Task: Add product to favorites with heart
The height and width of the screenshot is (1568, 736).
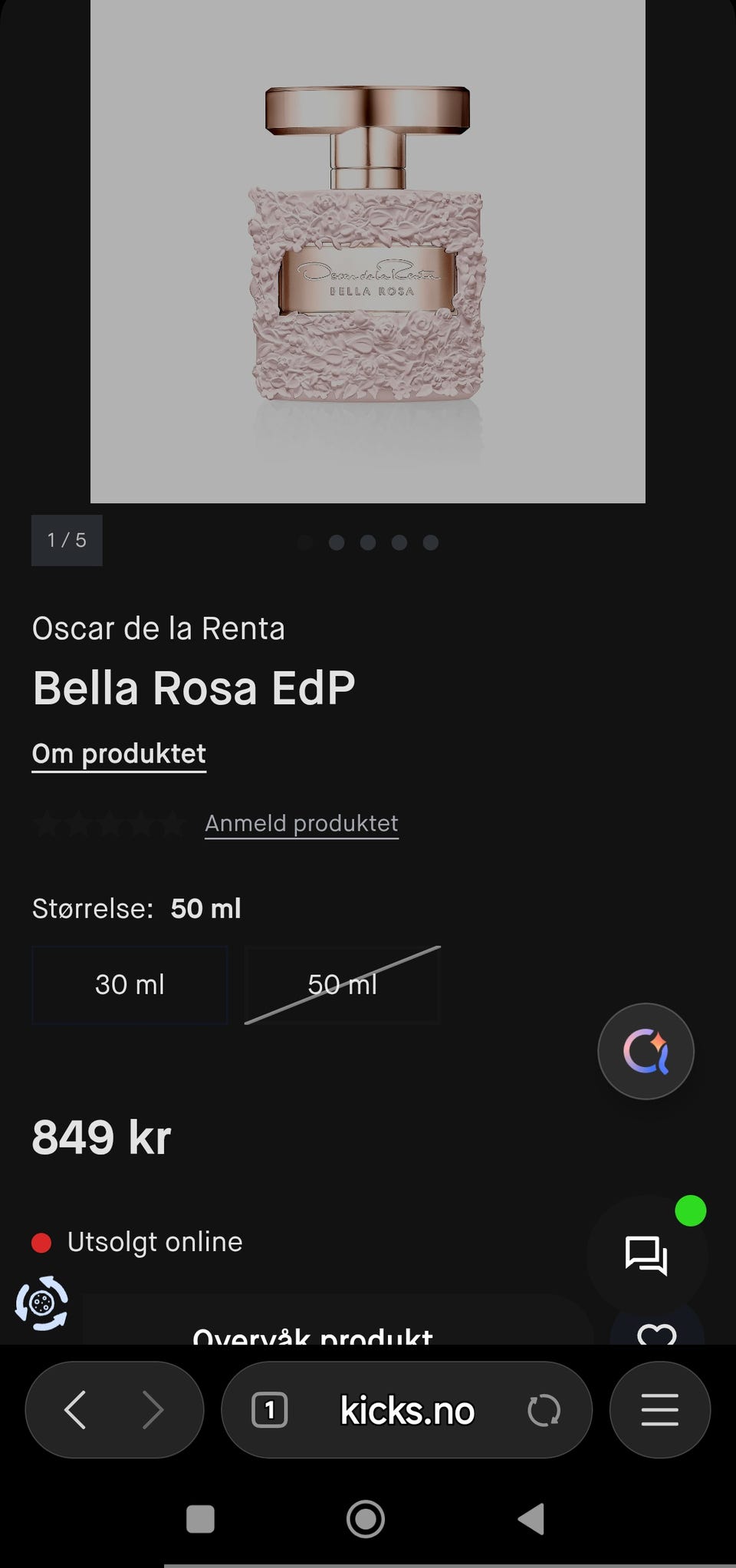Action: click(657, 1332)
